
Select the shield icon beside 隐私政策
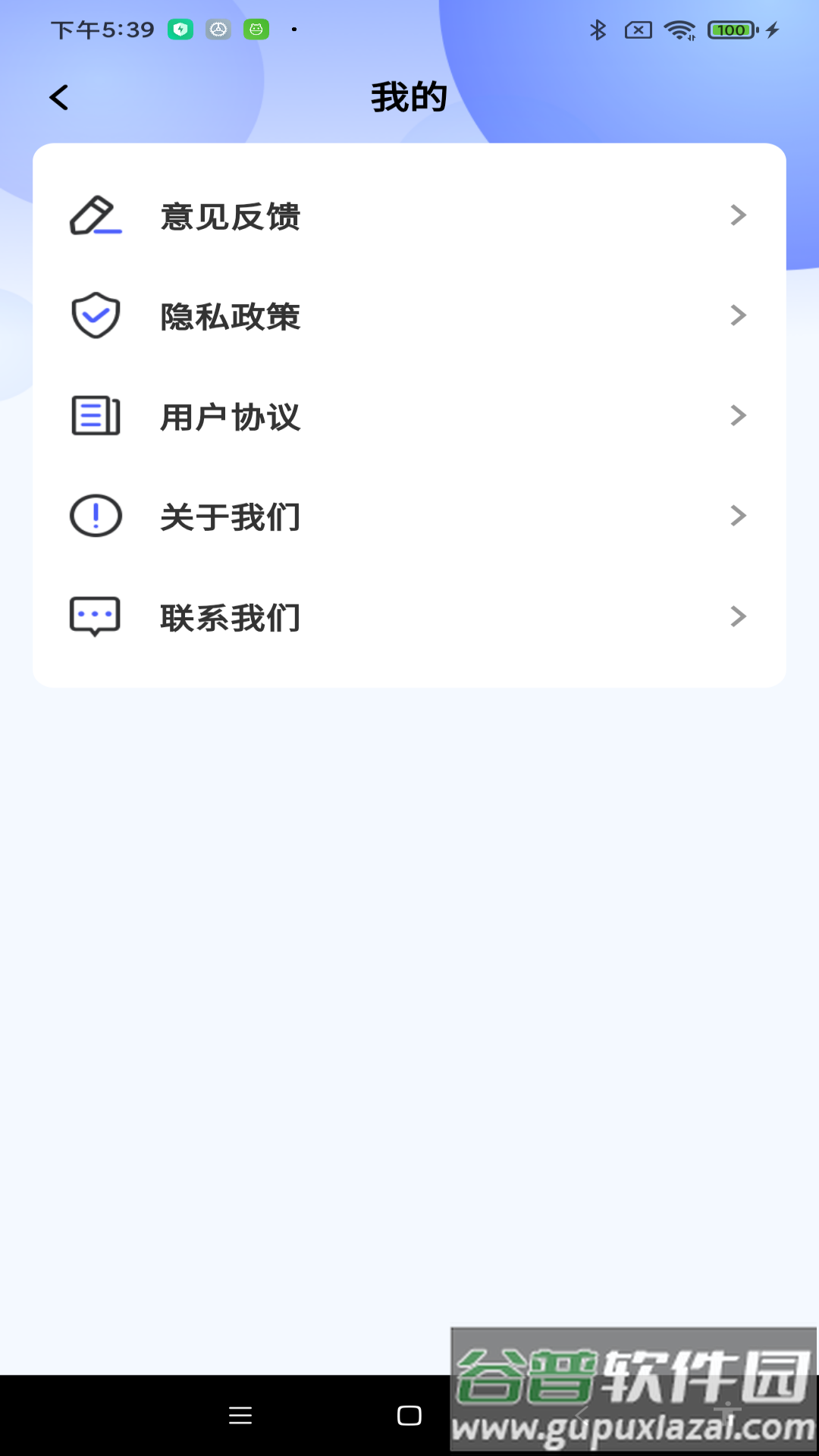95,313
